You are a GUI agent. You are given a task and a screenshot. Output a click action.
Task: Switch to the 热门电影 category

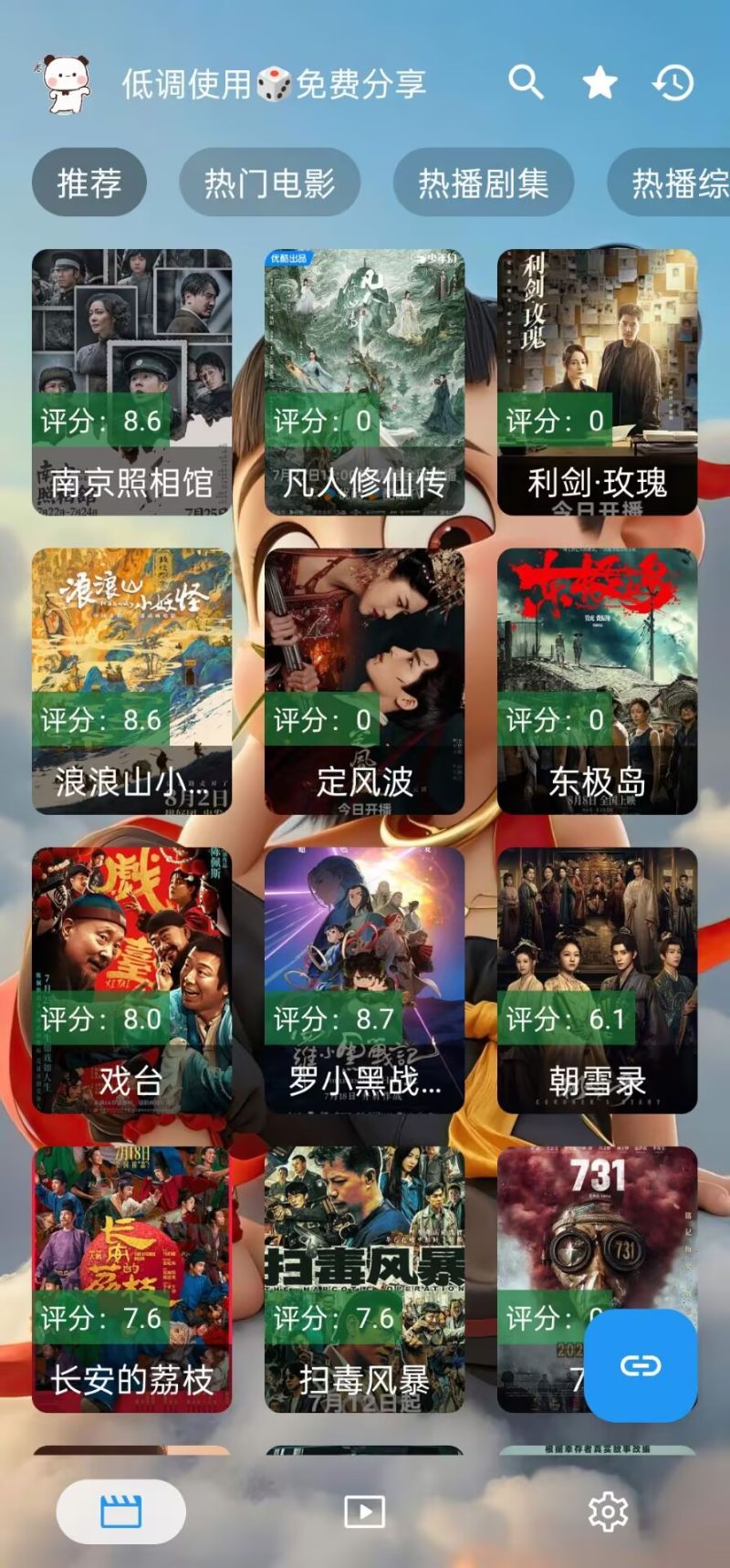270,183
